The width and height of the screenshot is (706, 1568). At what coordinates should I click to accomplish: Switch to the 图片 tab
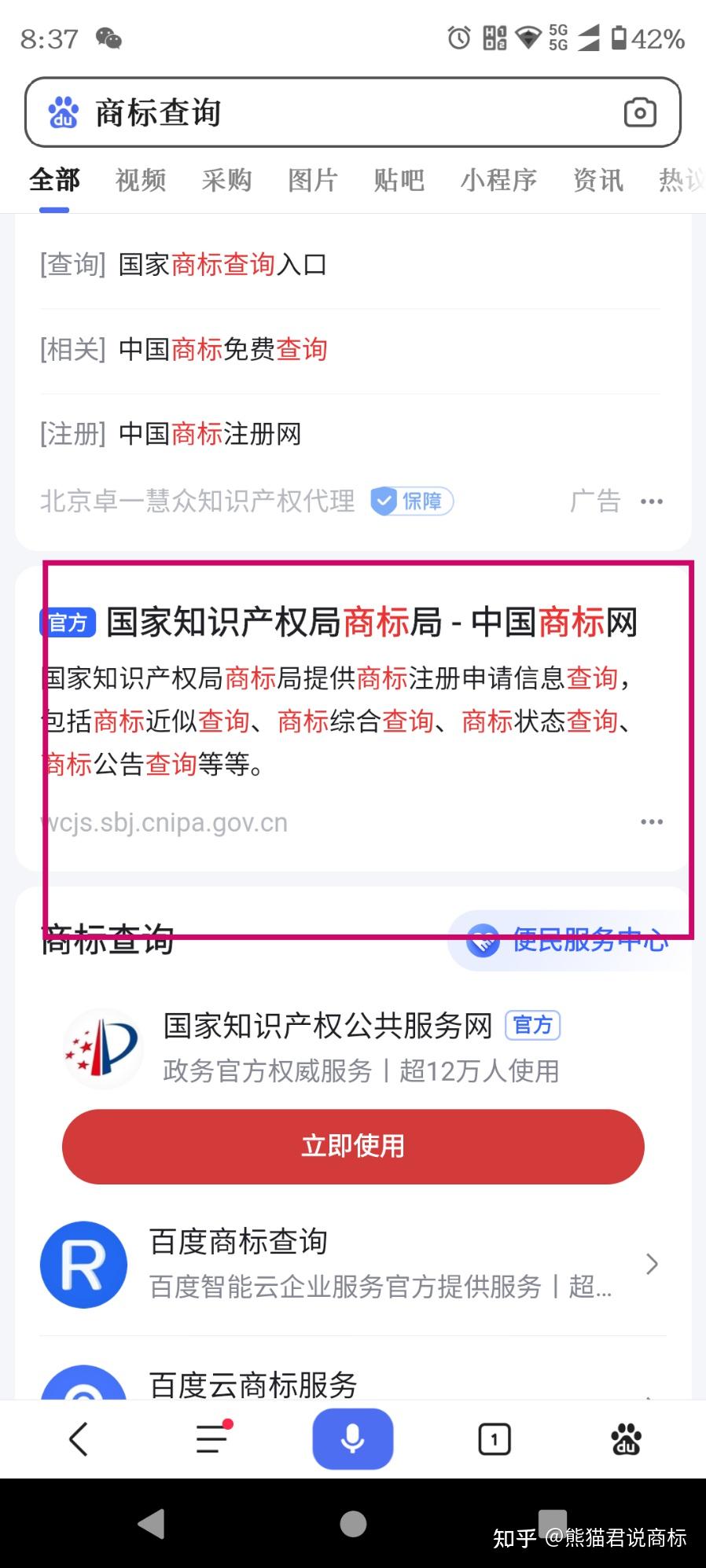(x=312, y=181)
